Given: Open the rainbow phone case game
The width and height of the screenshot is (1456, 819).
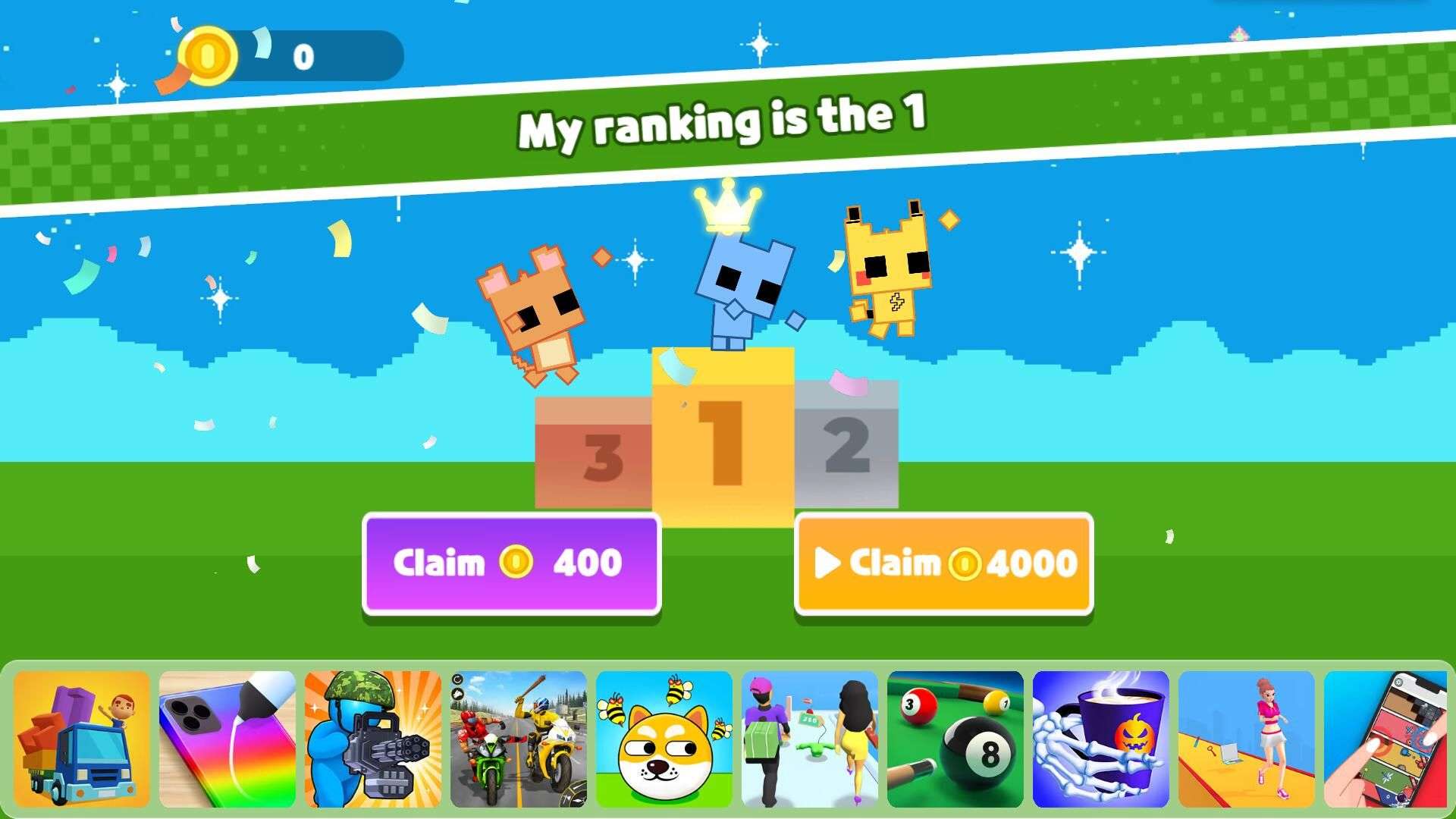Looking at the screenshot, I should click(227, 739).
